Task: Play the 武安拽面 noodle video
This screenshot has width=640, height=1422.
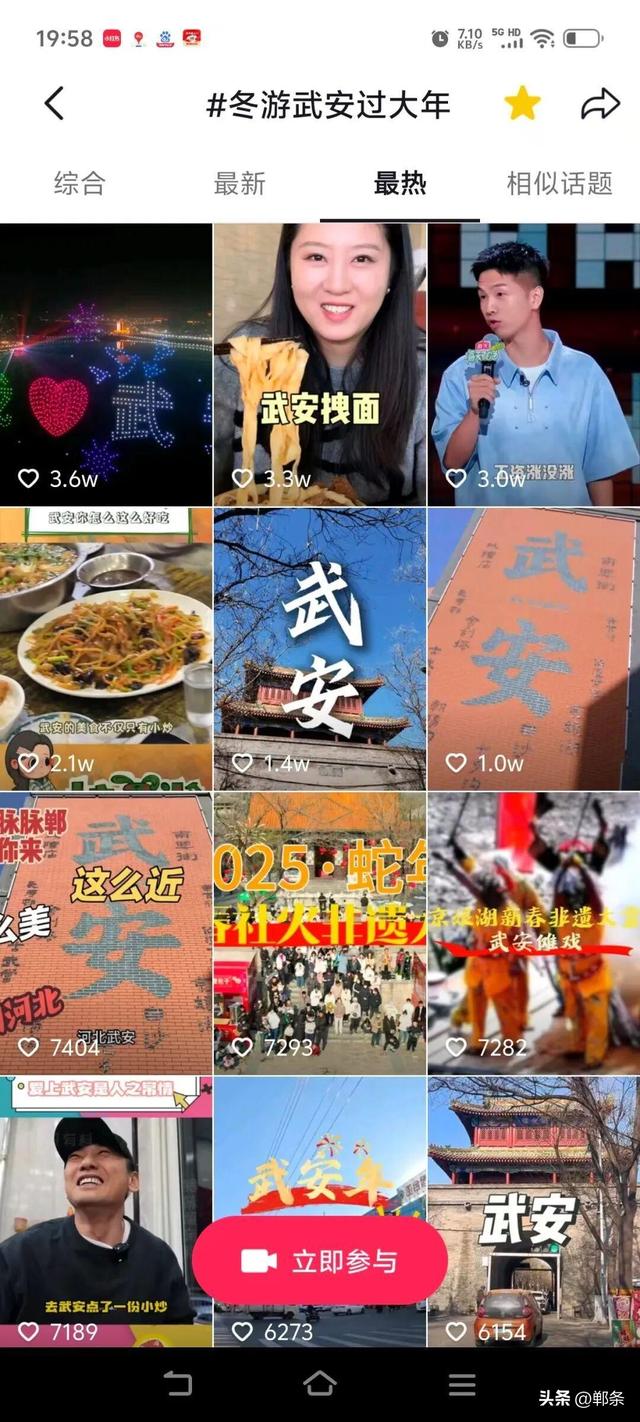Action: [x=320, y=364]
